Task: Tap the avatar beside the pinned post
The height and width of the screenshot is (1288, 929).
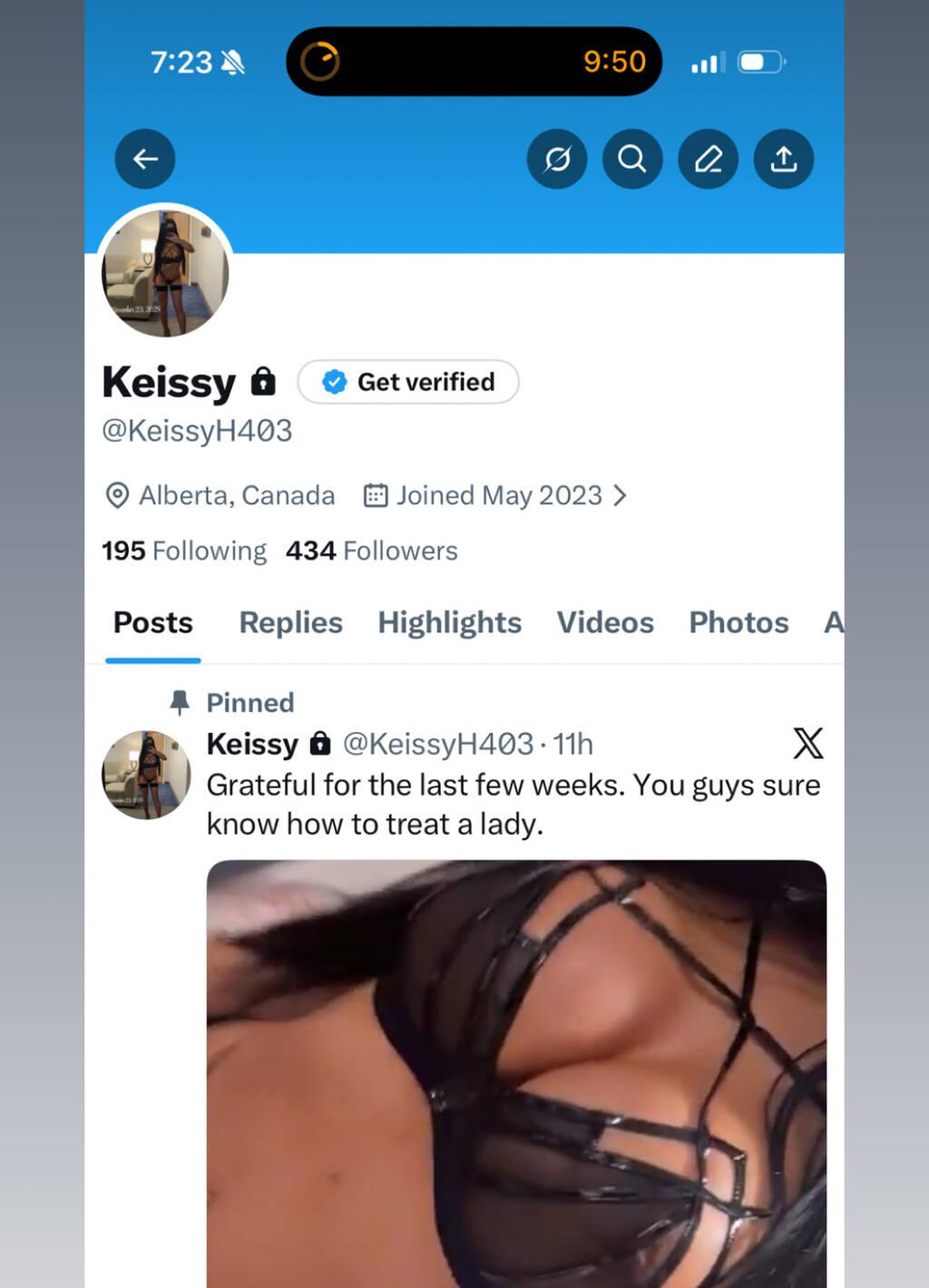Action: (146, 775)
